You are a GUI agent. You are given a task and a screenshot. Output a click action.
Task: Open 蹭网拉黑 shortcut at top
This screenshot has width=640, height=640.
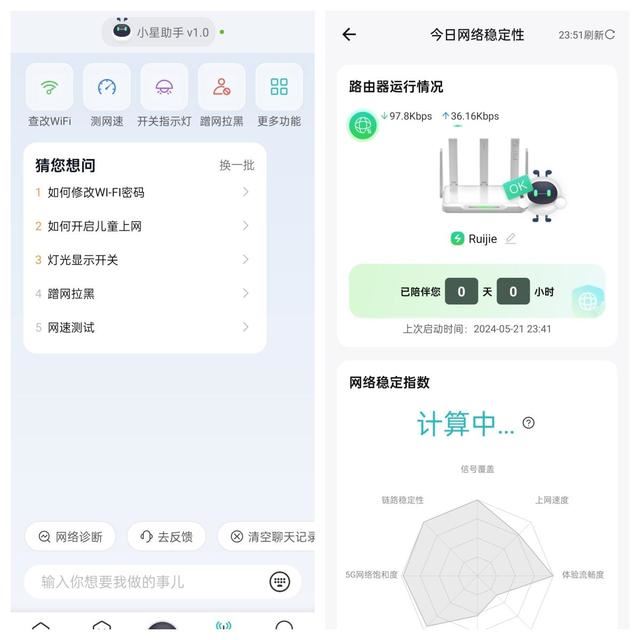tap(221, 96)
